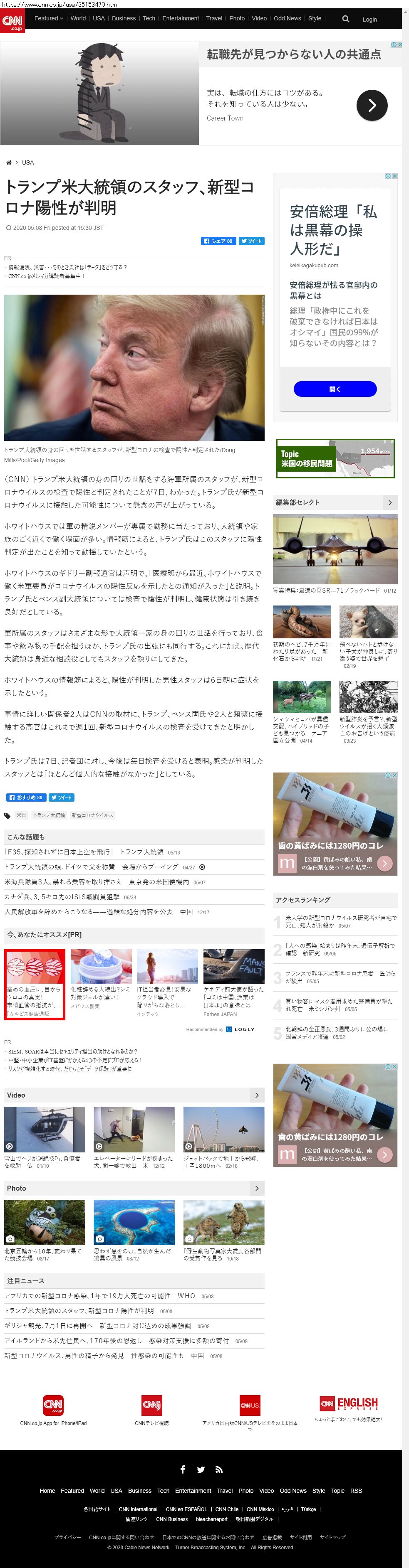The height and width of the screenshot is (1568, 409).
Task: Tap the USA breadcrumb link
Action: [28, 162]
